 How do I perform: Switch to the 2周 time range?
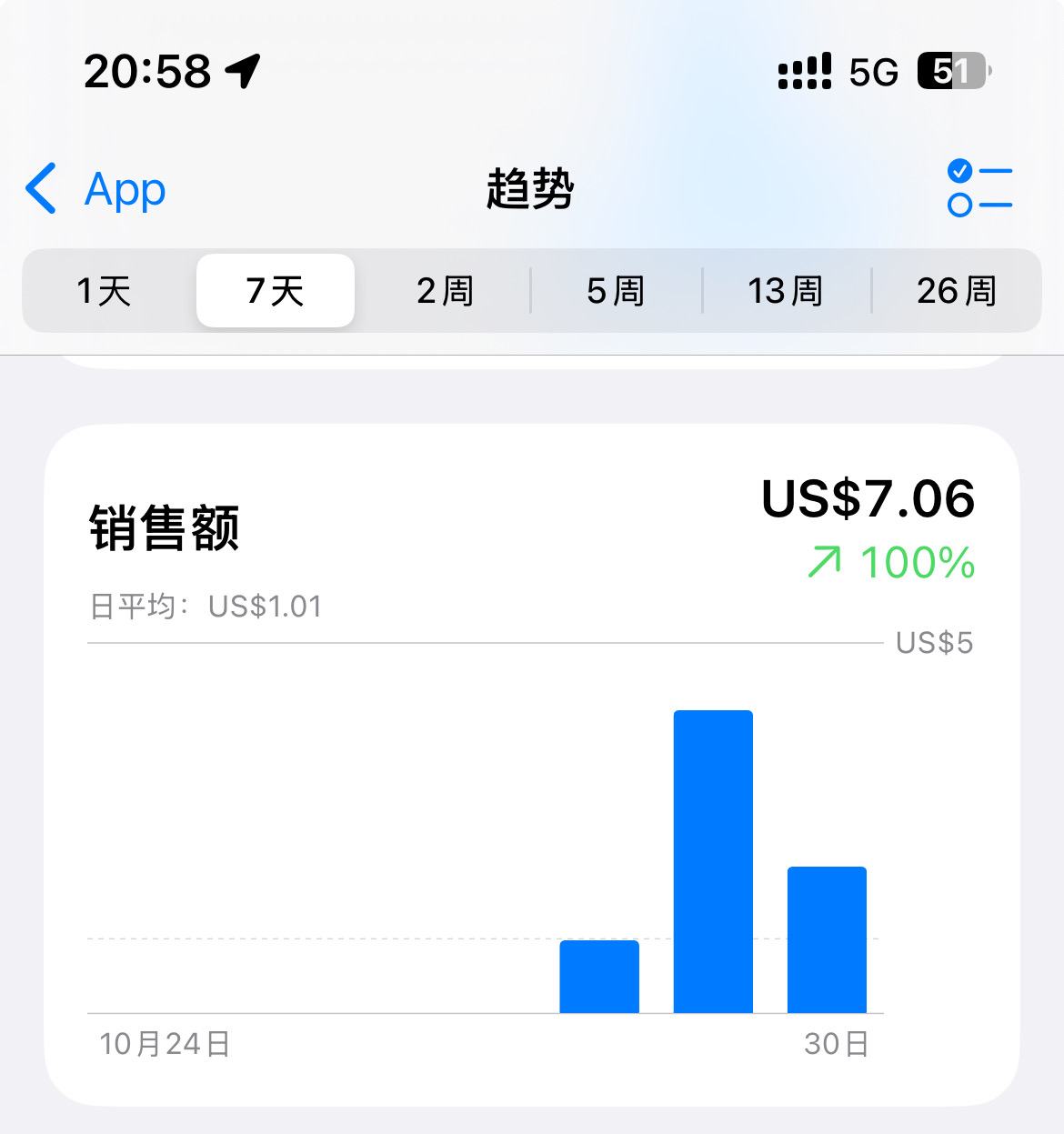(x=445, y=291)
